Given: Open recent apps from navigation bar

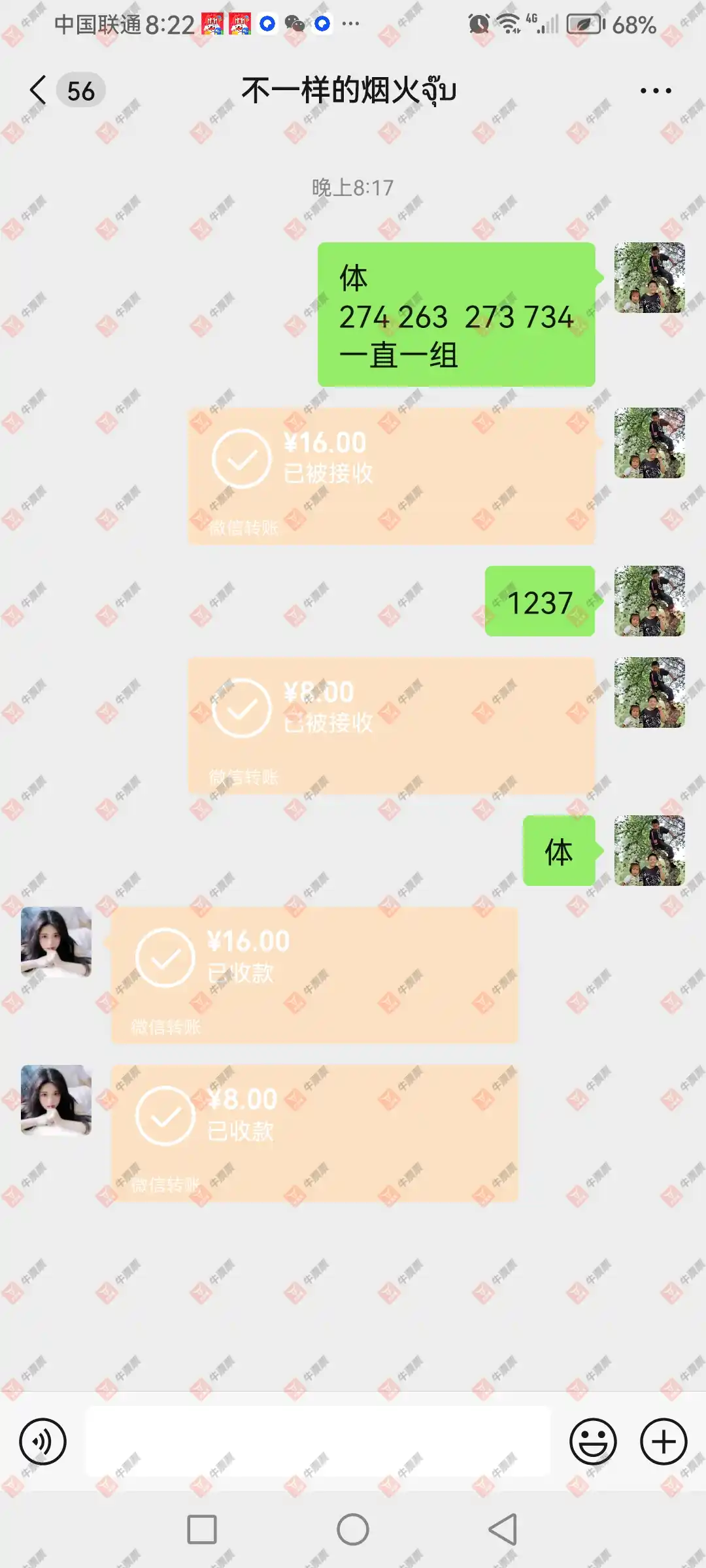Looking at the screenshot, I should 202,1529.
